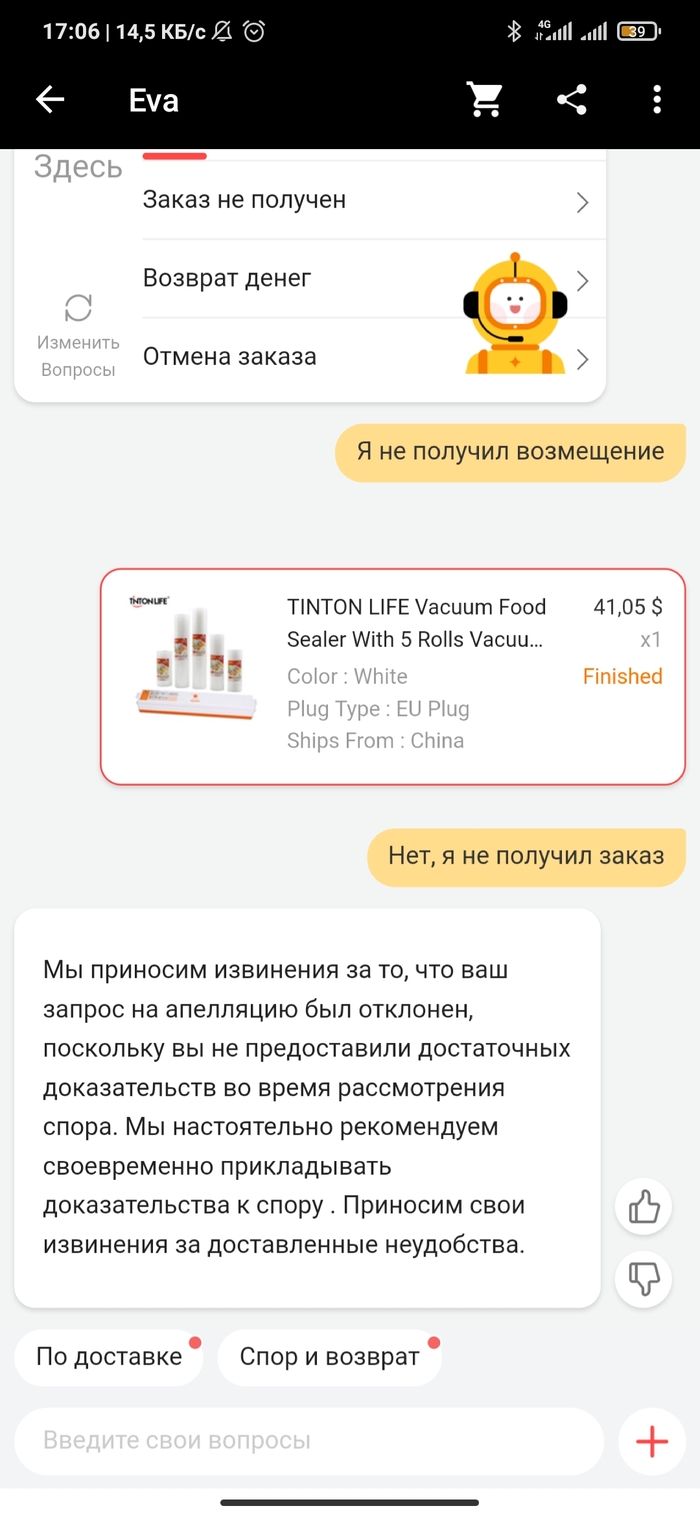Viewport: 700px width, 1517px height.
Task: Focus the 'Введите свои вопросы' field
Action: coord(308,1441)
